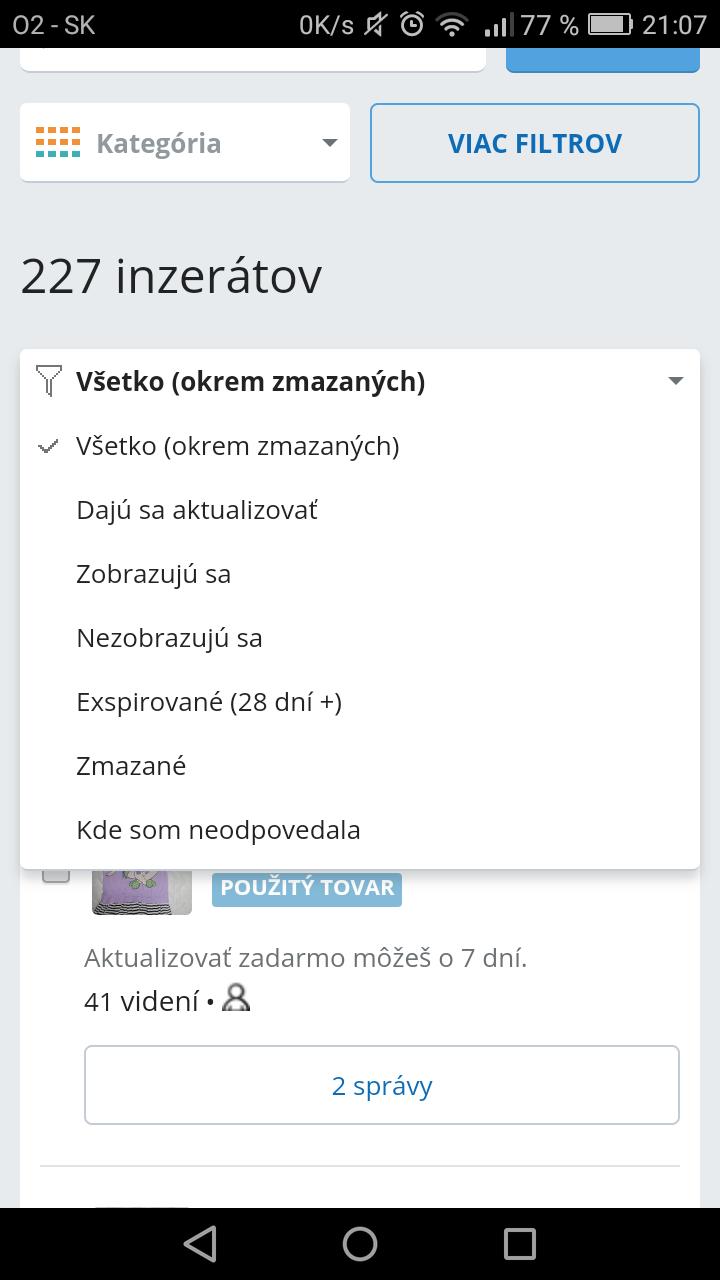Select Kde som neodpovedala filter
The height and width of the screenshot is (1280, 720).
(x=360, y=830)
